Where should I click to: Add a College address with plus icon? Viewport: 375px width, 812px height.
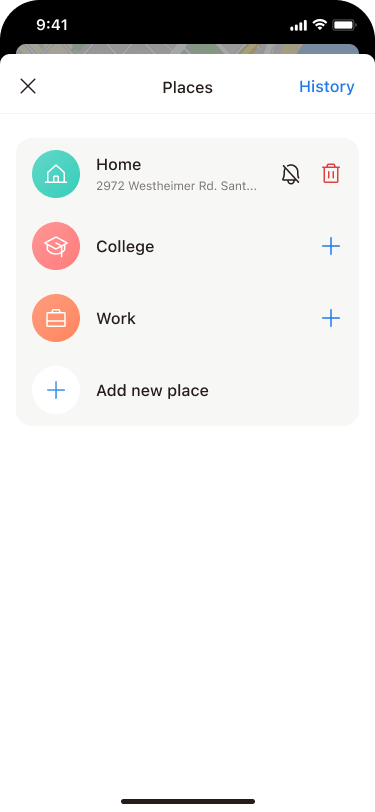coord(330,246)
